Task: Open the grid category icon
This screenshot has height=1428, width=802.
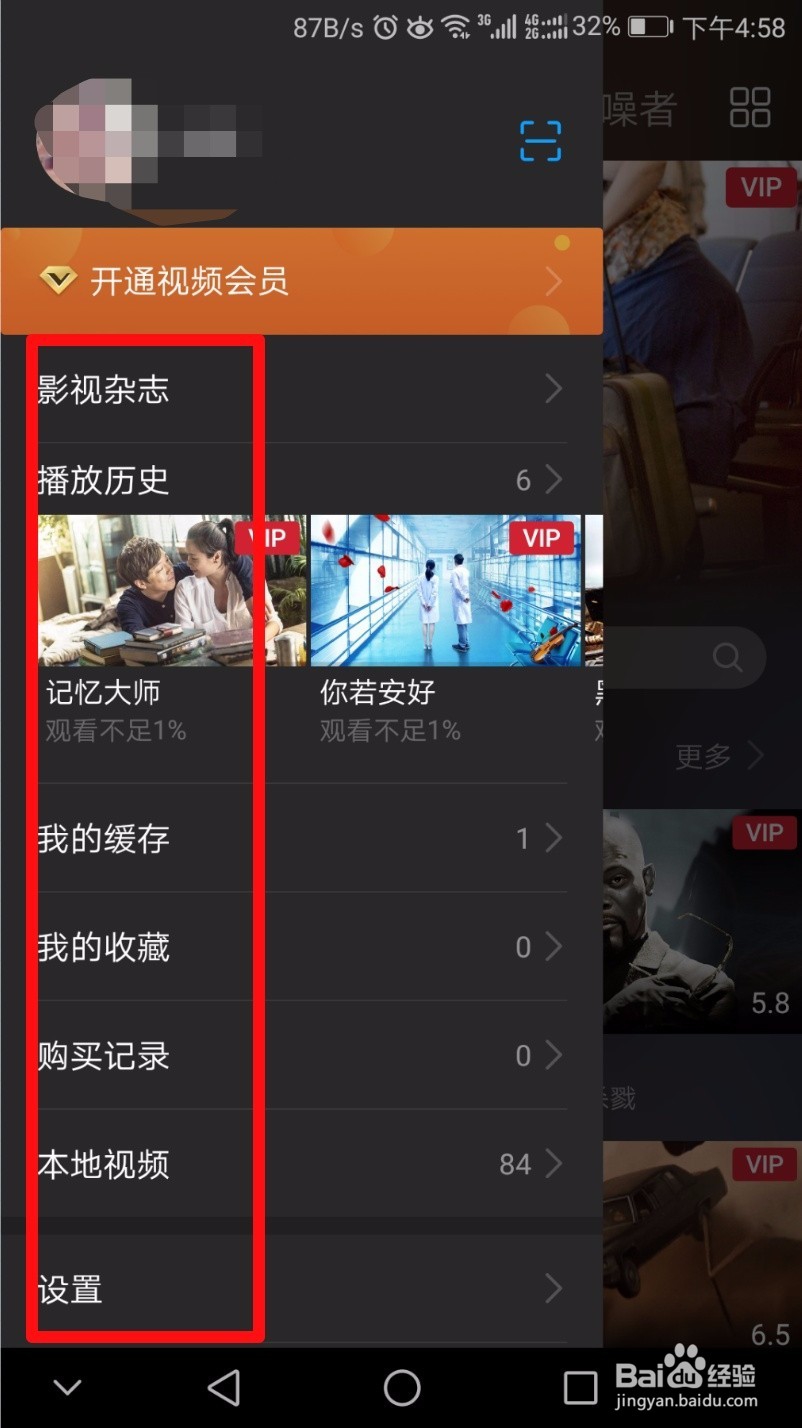Action: pos(750,107)
